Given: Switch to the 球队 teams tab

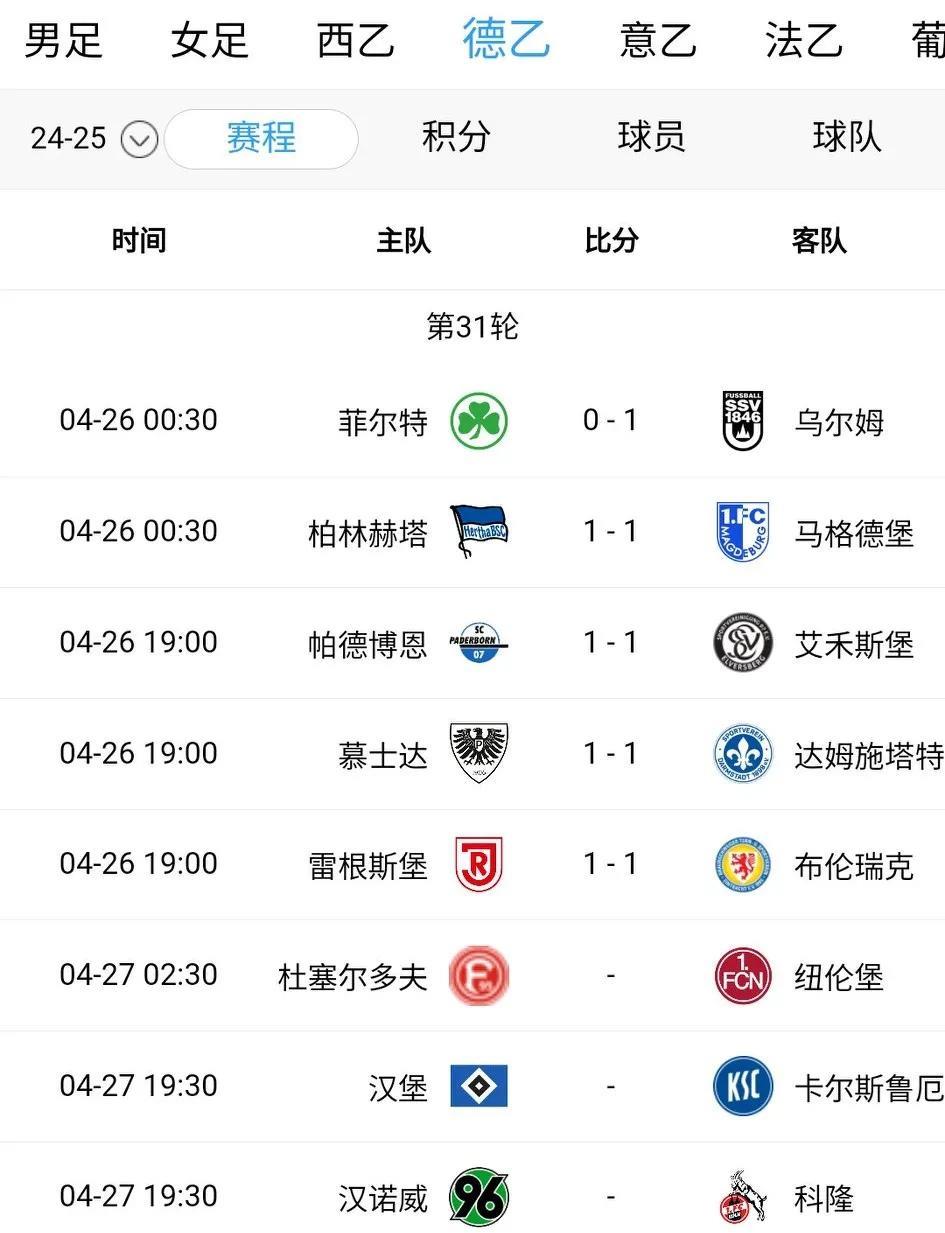Looking at the screenshot, I should click(847, 138).
